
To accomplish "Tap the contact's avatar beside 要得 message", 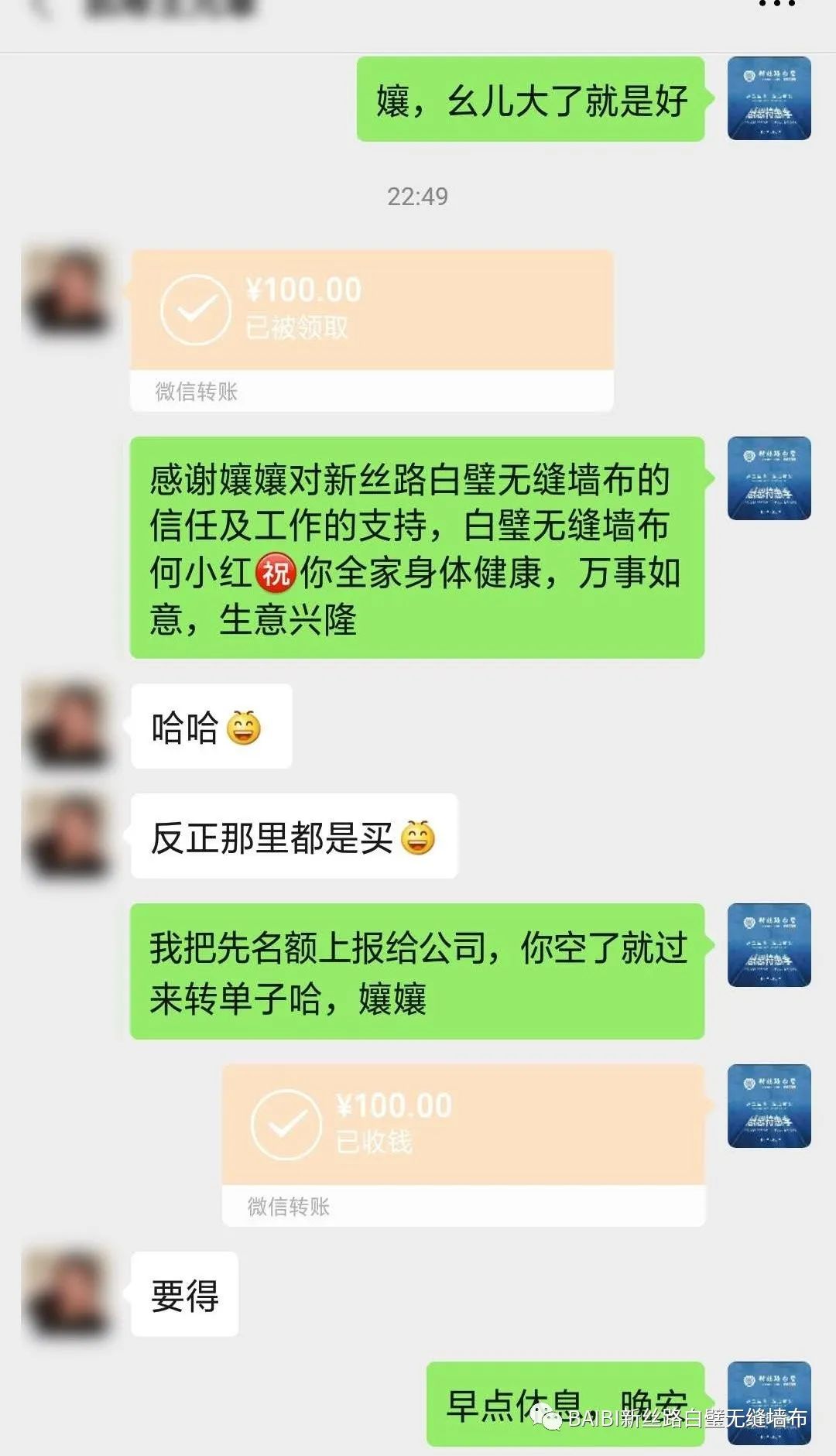I will (x=67, y=1294).
